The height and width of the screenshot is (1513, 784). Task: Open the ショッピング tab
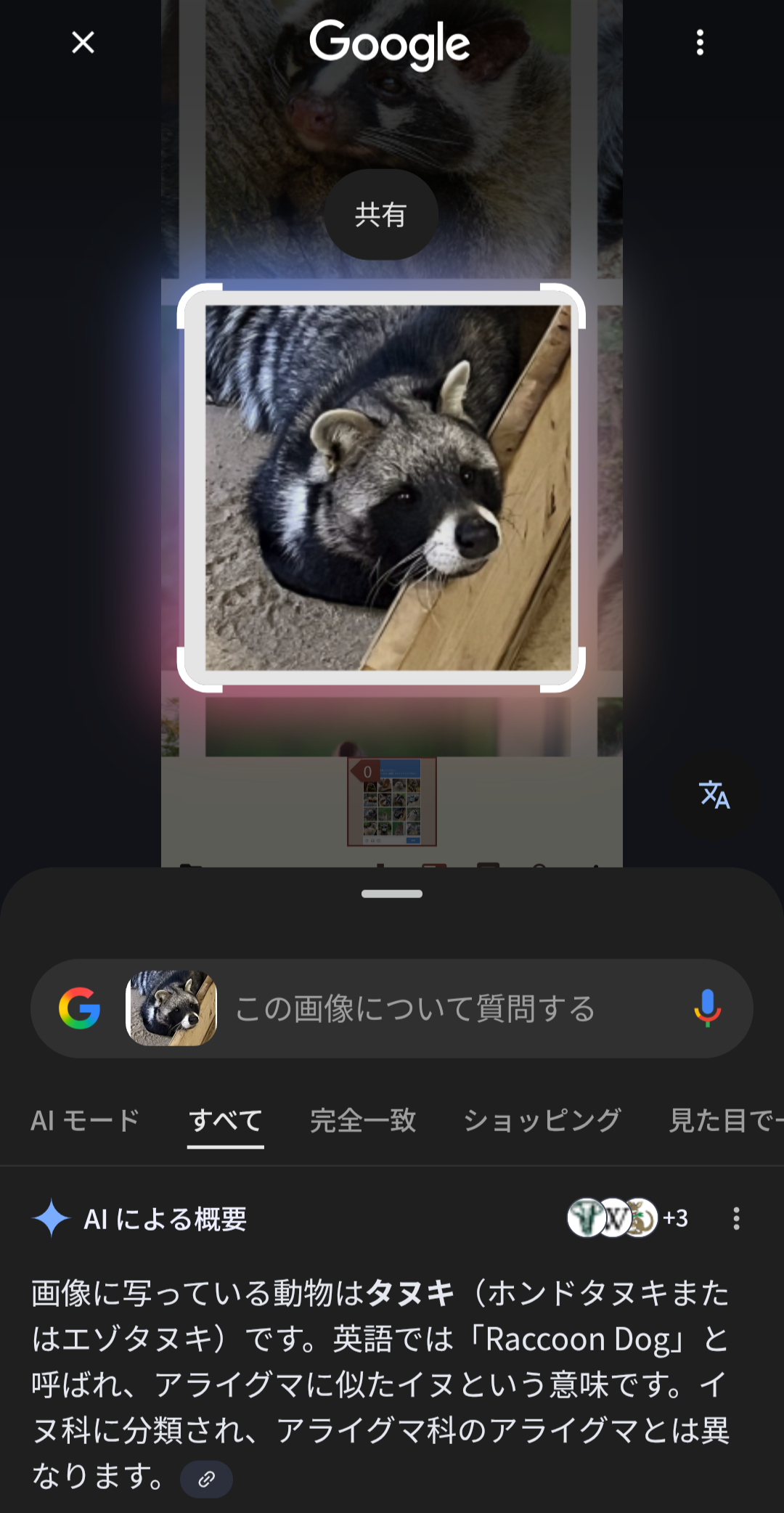point(542,1120)
